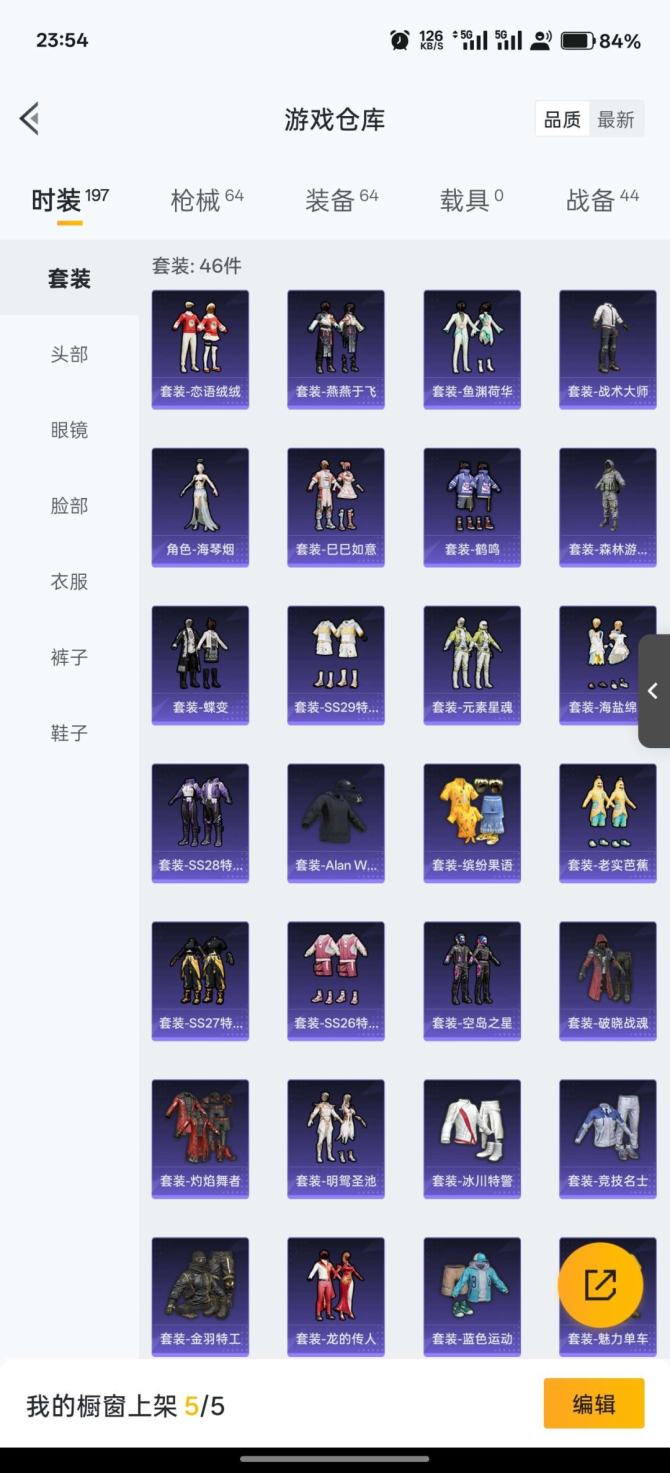Image resolution: width=670 pixels, height=1473 pixels.
Task: View the 角色-海琴烟 item
Action: (200, 507)
